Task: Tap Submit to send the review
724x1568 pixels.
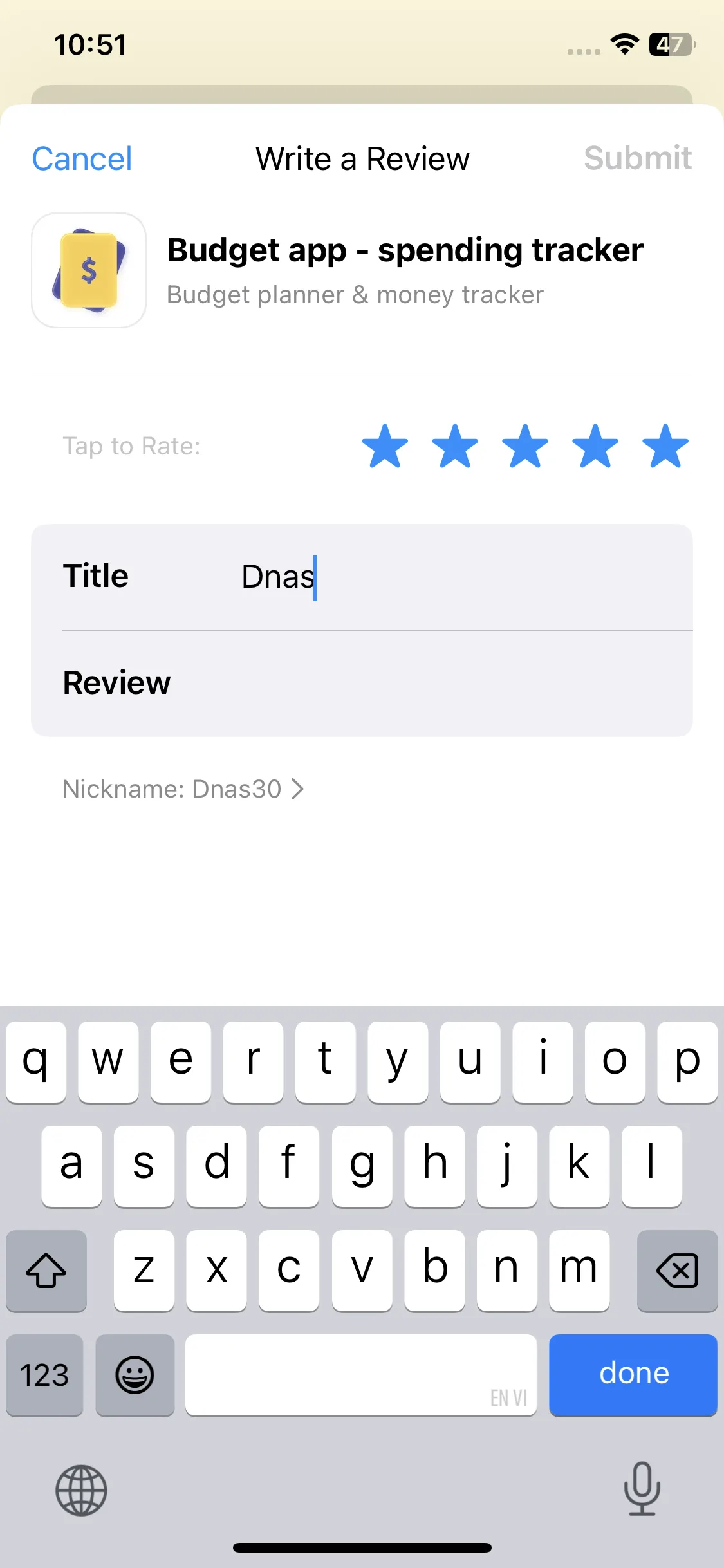Action: [637, 158]
